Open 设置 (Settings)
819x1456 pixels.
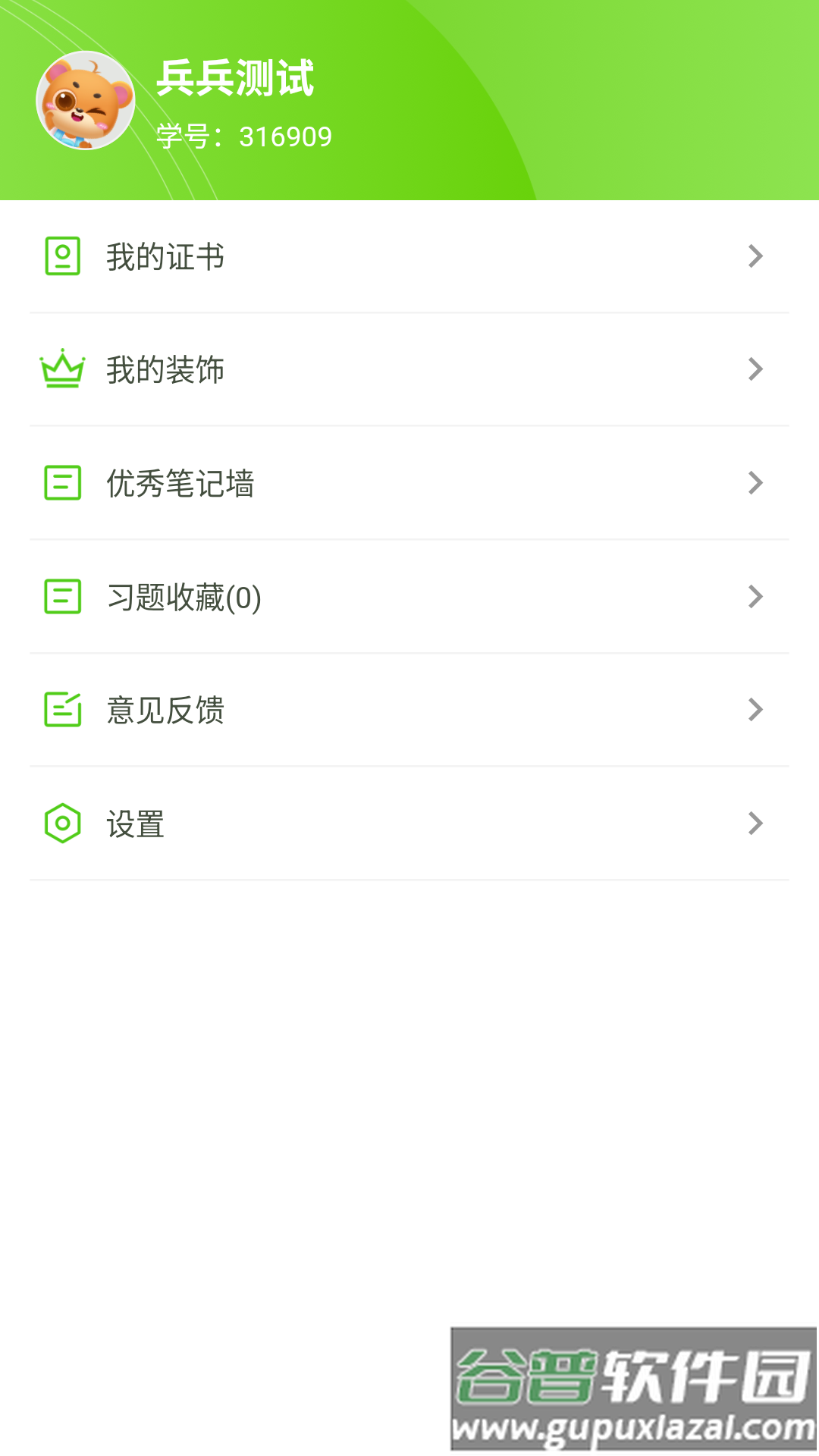coord(409,824)
